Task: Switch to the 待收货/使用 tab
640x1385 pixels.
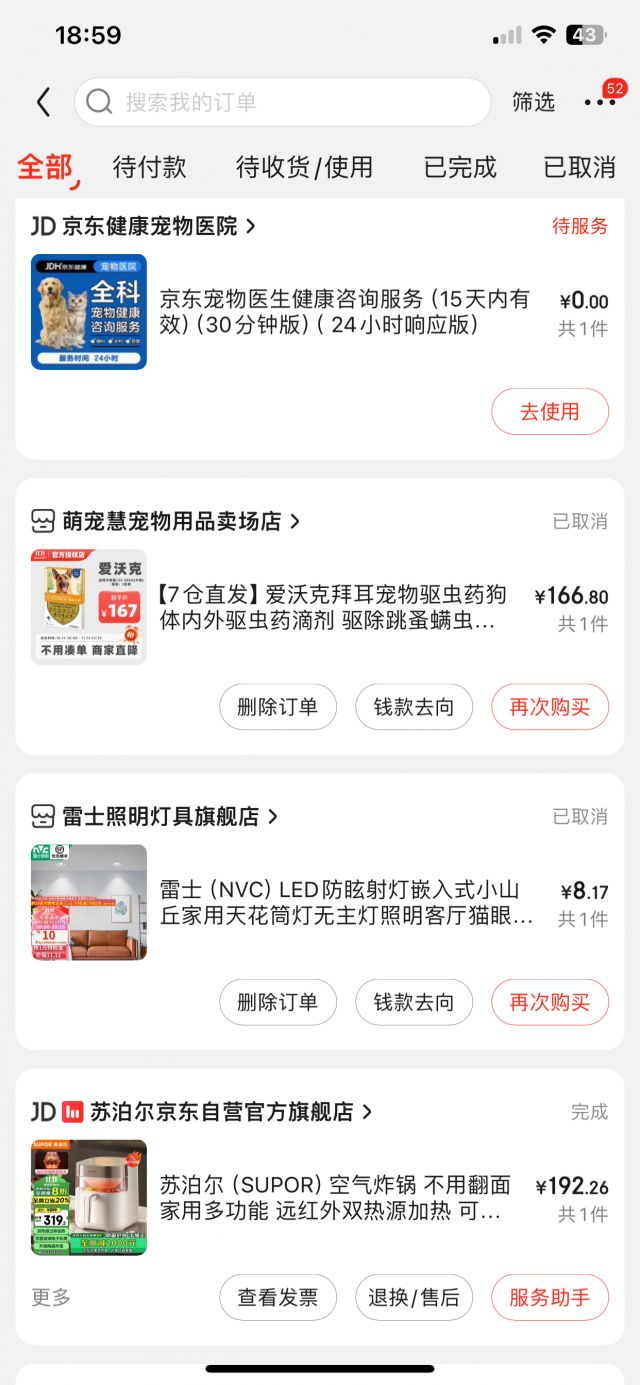Action: (x=304, y=167)
